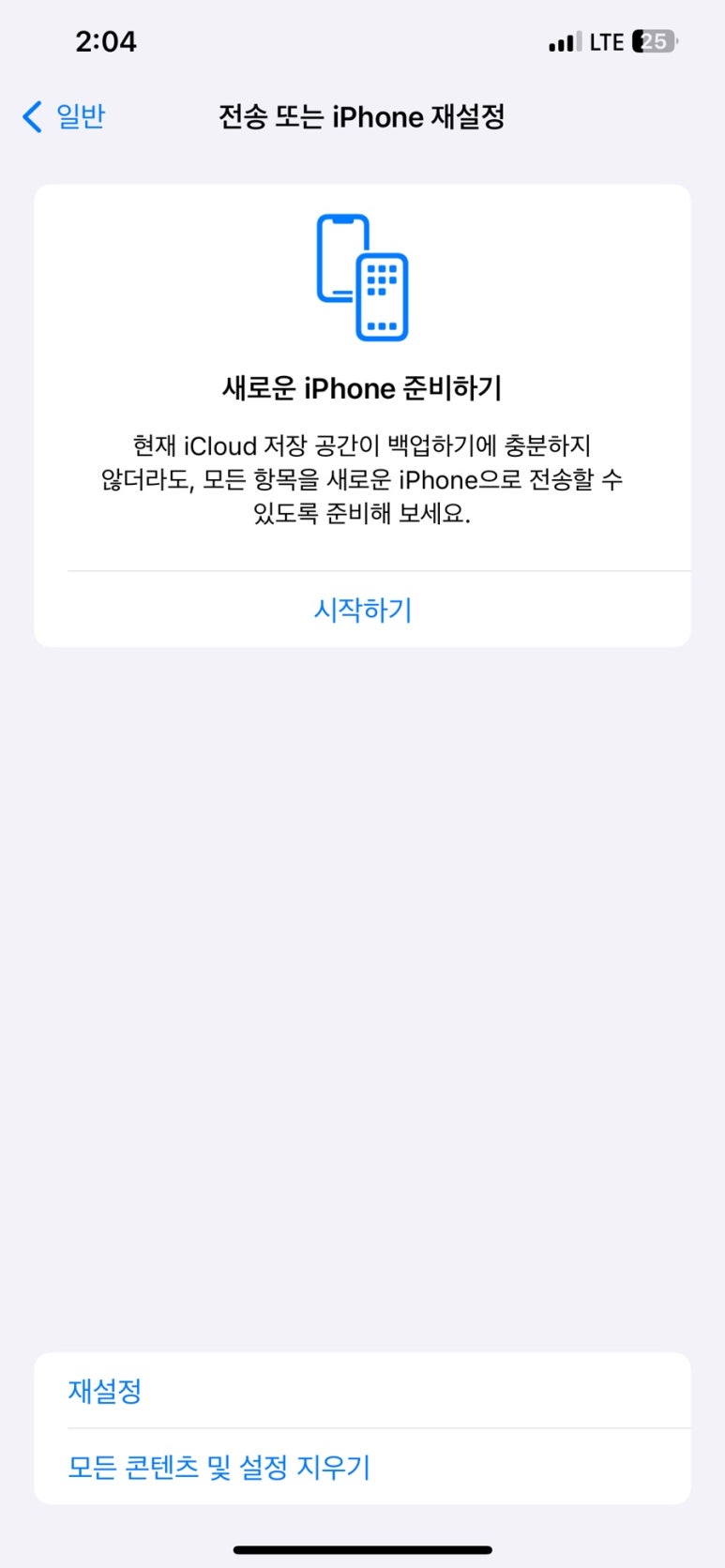This screenshot has width=725, height=1568.
Task: Go back to 일반 settings
Action: [64, 117]
